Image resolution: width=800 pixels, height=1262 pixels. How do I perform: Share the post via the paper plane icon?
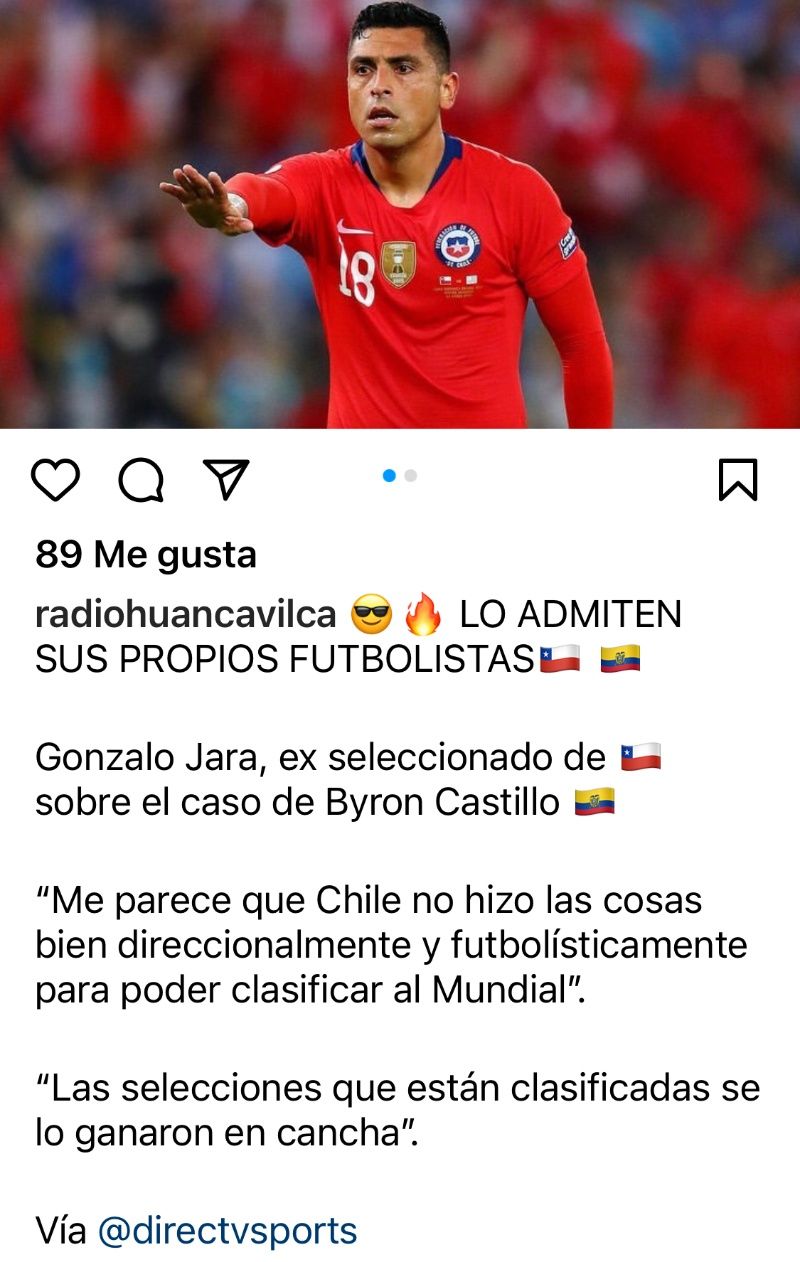[x=226, y=479]
